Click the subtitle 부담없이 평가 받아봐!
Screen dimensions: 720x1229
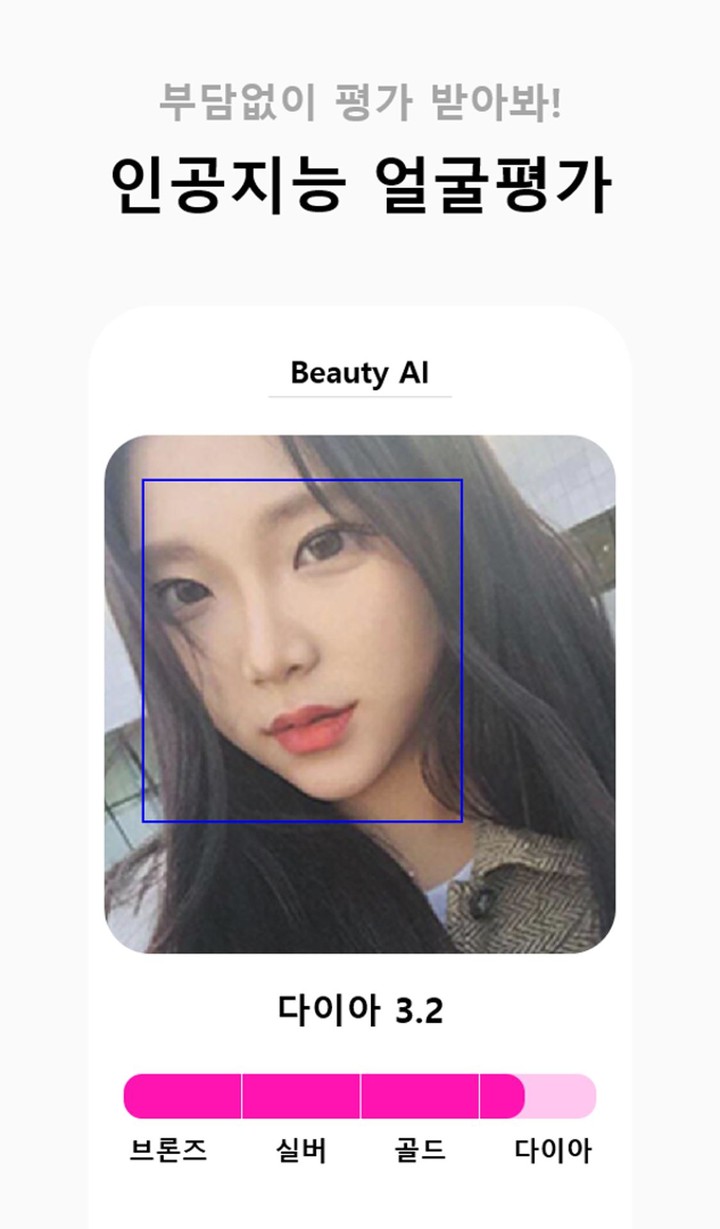[360, 100]
